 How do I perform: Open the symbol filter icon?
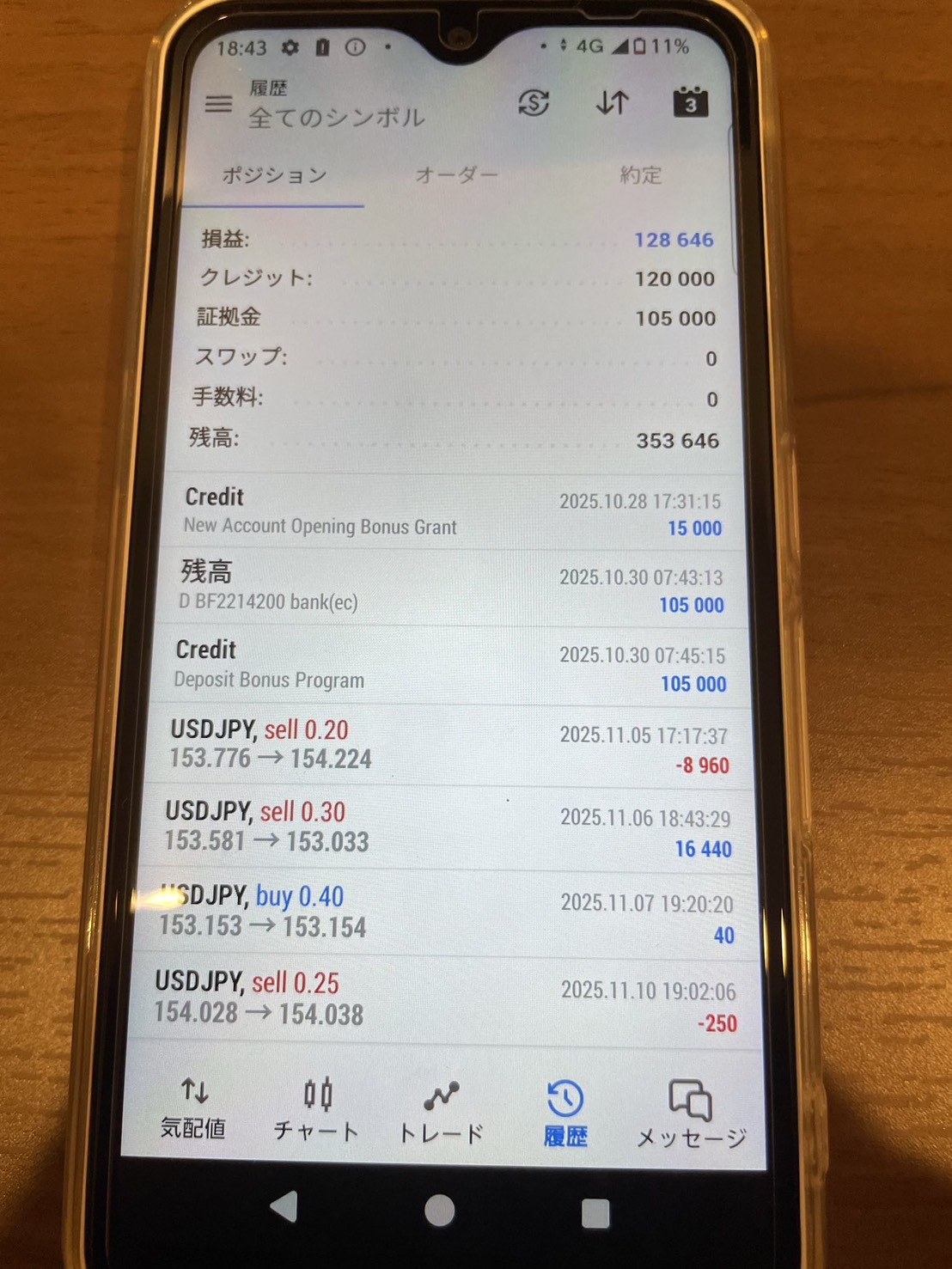(x=534, y=103)
